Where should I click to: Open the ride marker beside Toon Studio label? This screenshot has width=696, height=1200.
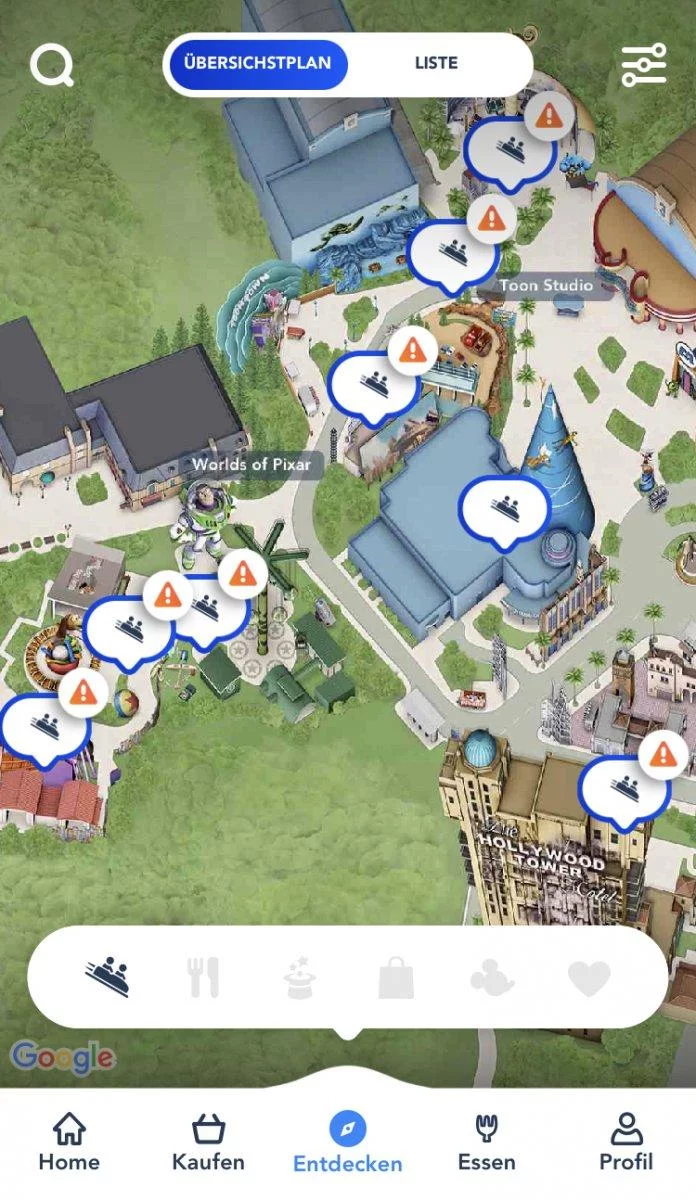[453, 251]
